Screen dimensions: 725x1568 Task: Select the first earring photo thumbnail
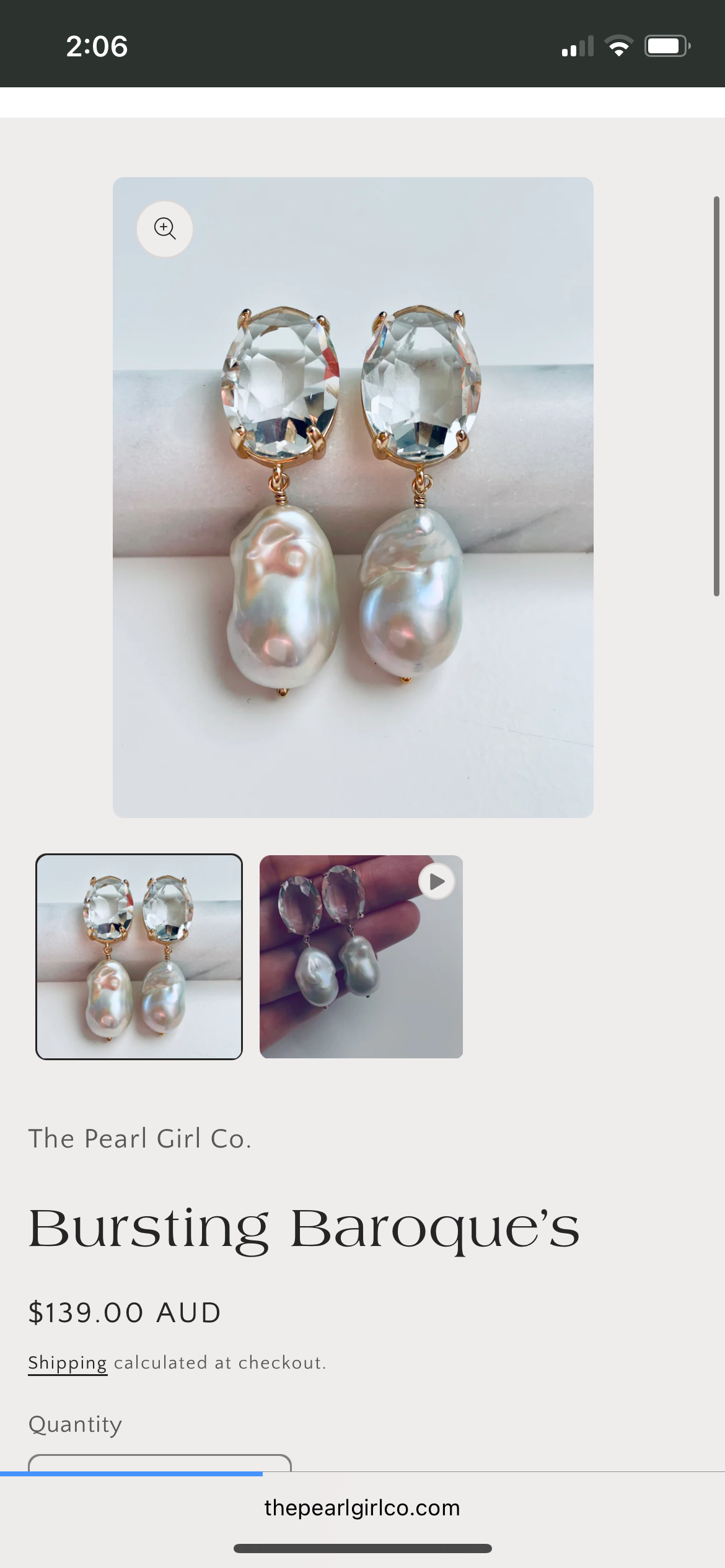click(139, 957)
